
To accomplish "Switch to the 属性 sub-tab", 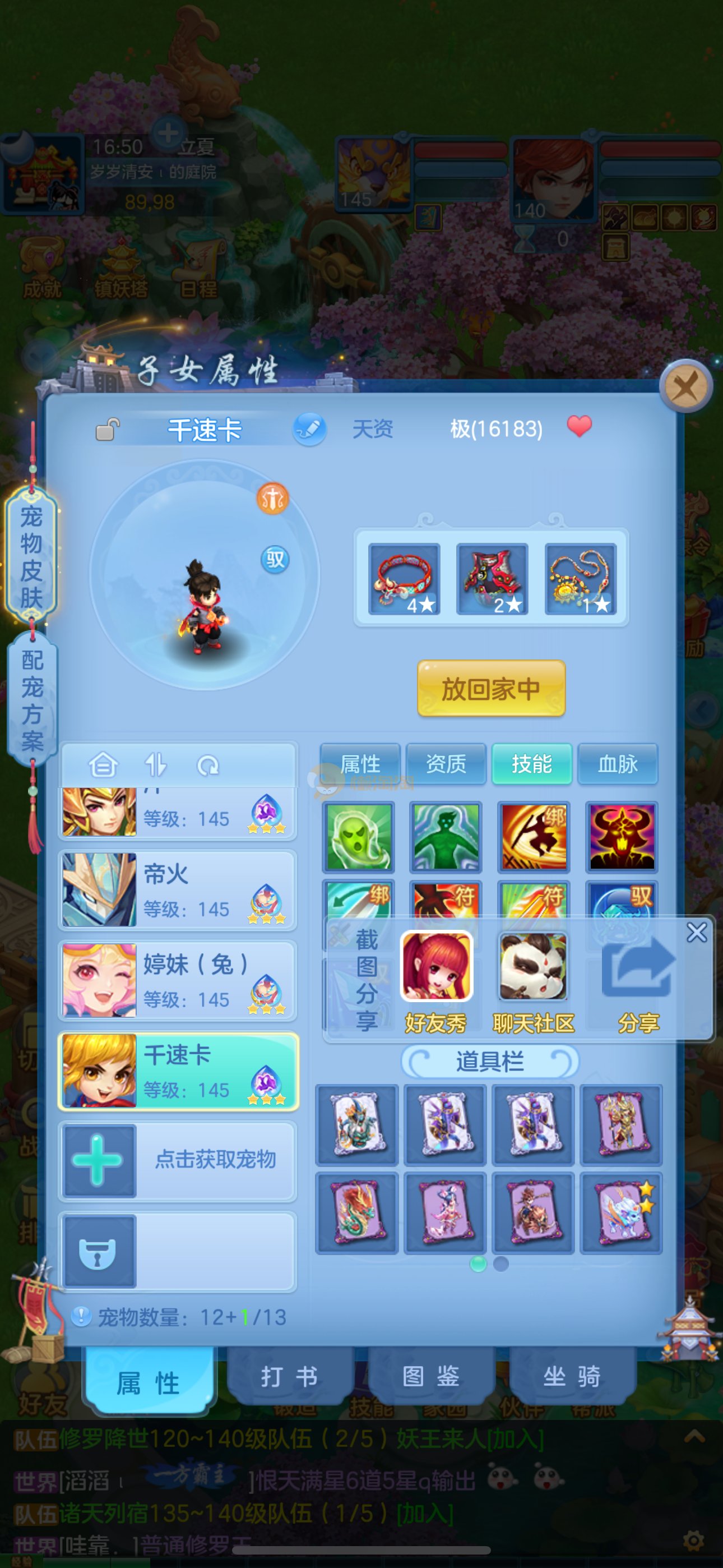I will (x=360, y=763).
